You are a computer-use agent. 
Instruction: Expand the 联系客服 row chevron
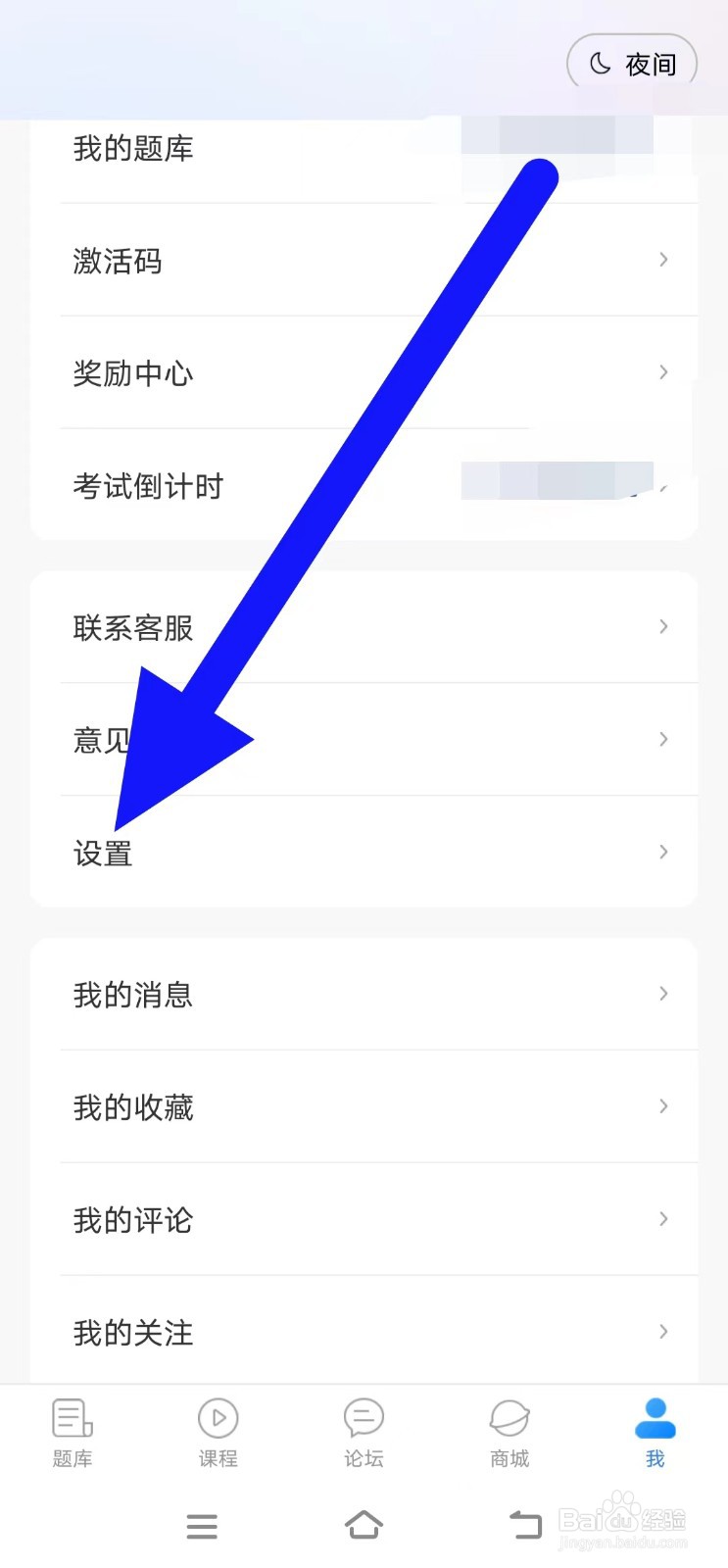tap(663, 626)
